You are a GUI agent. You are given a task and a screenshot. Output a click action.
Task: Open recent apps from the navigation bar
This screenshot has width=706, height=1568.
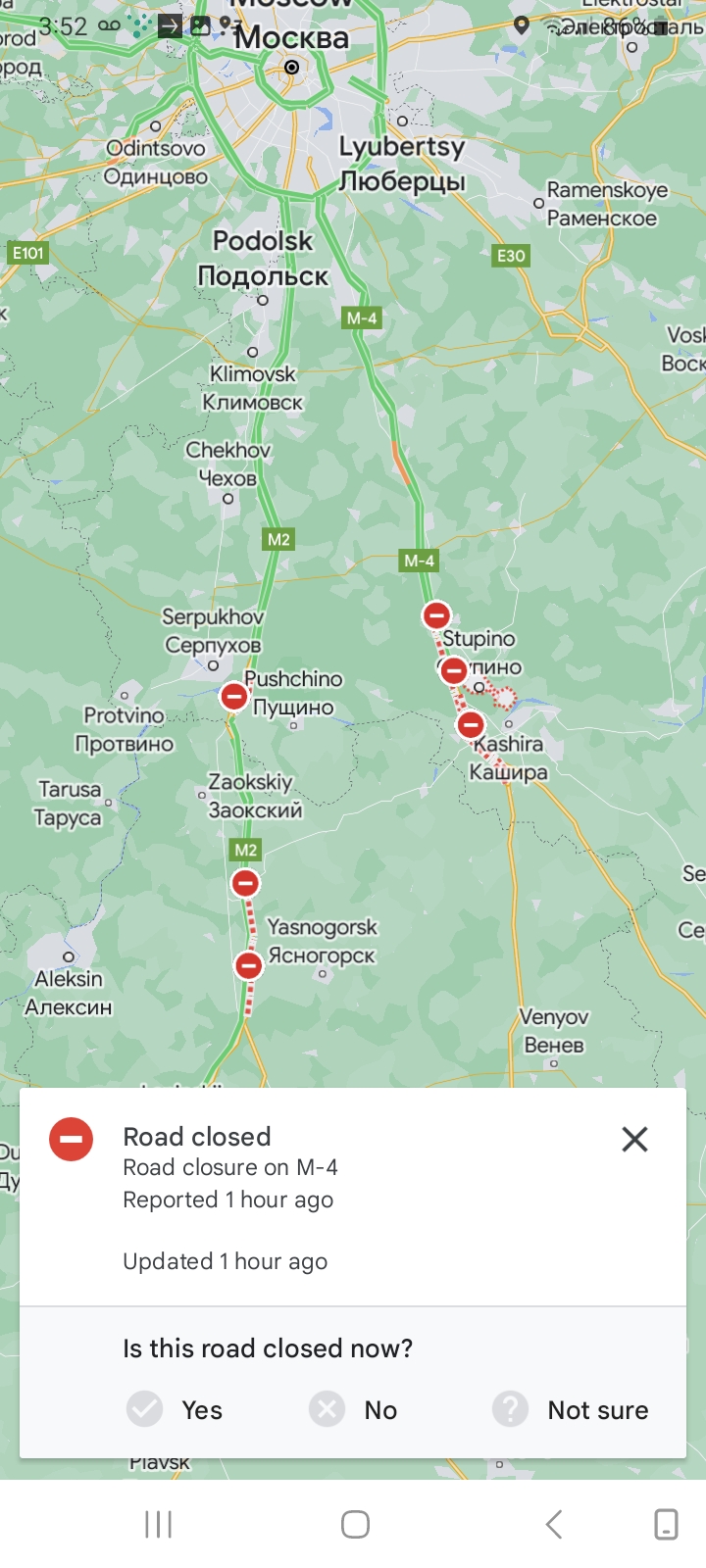(158, 1524)
